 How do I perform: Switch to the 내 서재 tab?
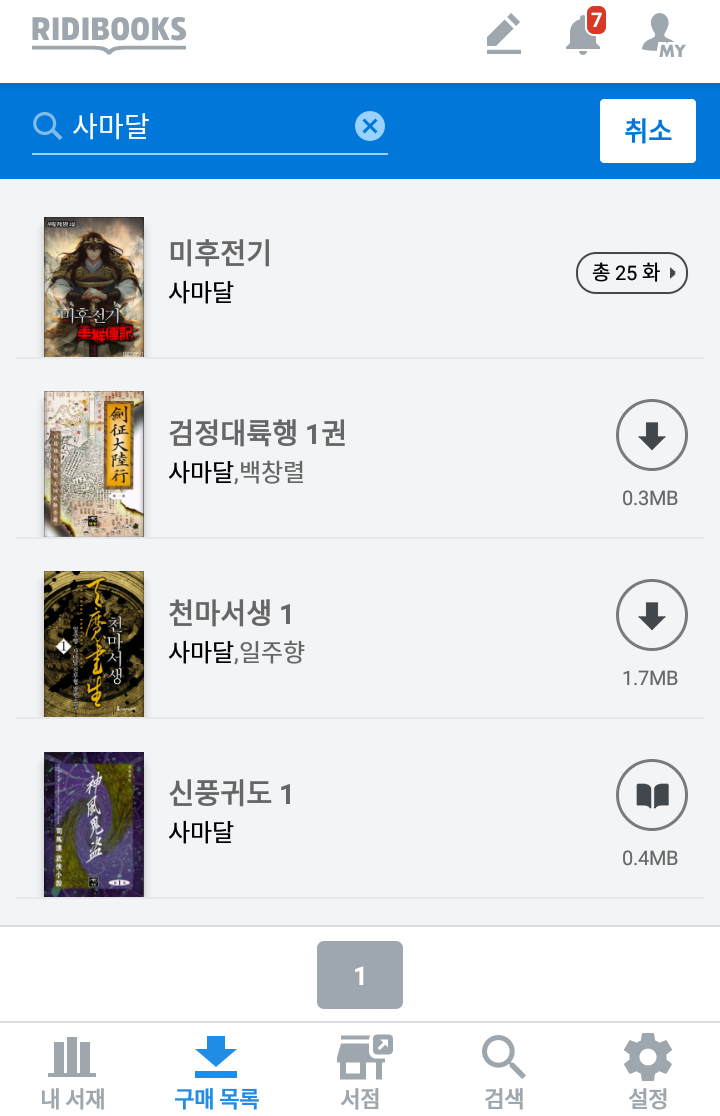72,1072
